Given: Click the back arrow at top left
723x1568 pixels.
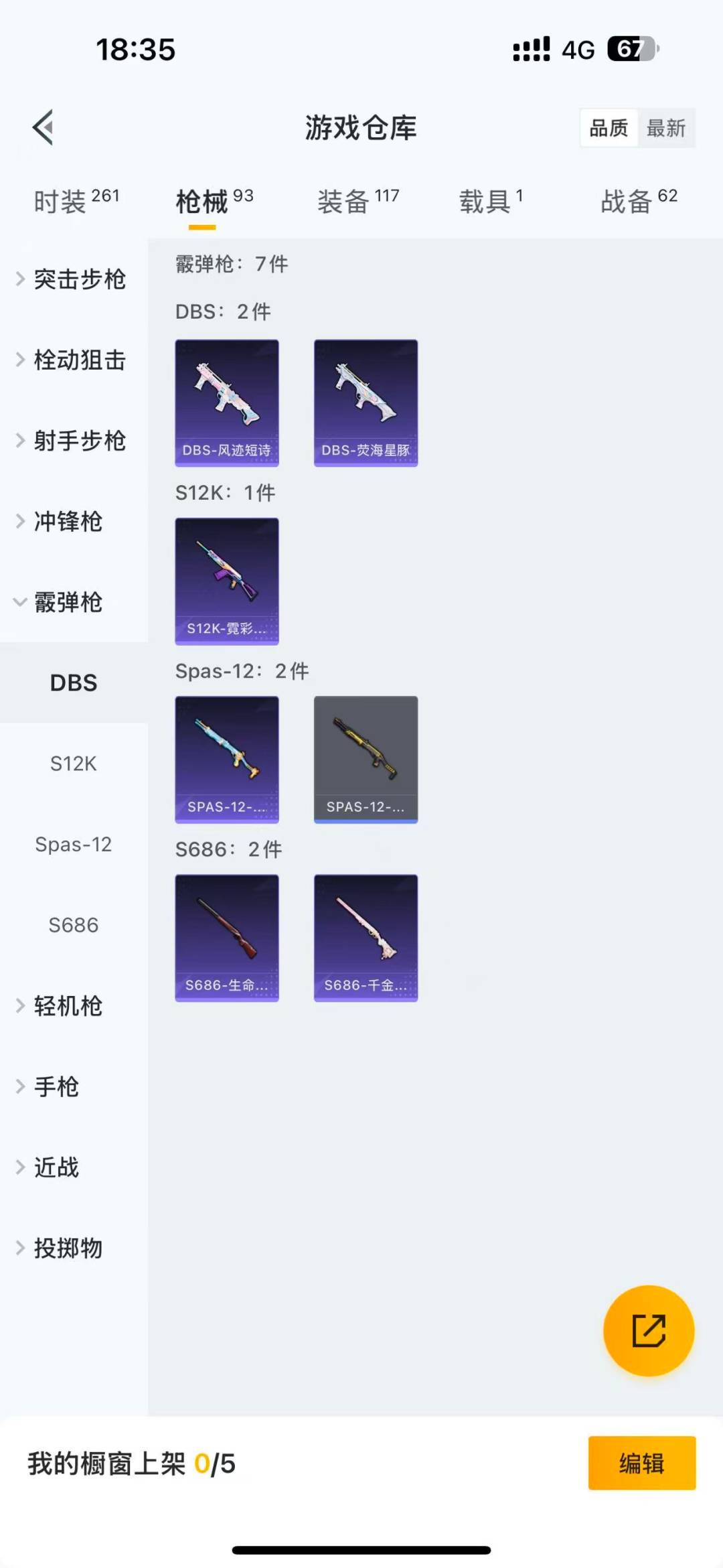Looking at the screenshot, I should click(x=43, y=127).
